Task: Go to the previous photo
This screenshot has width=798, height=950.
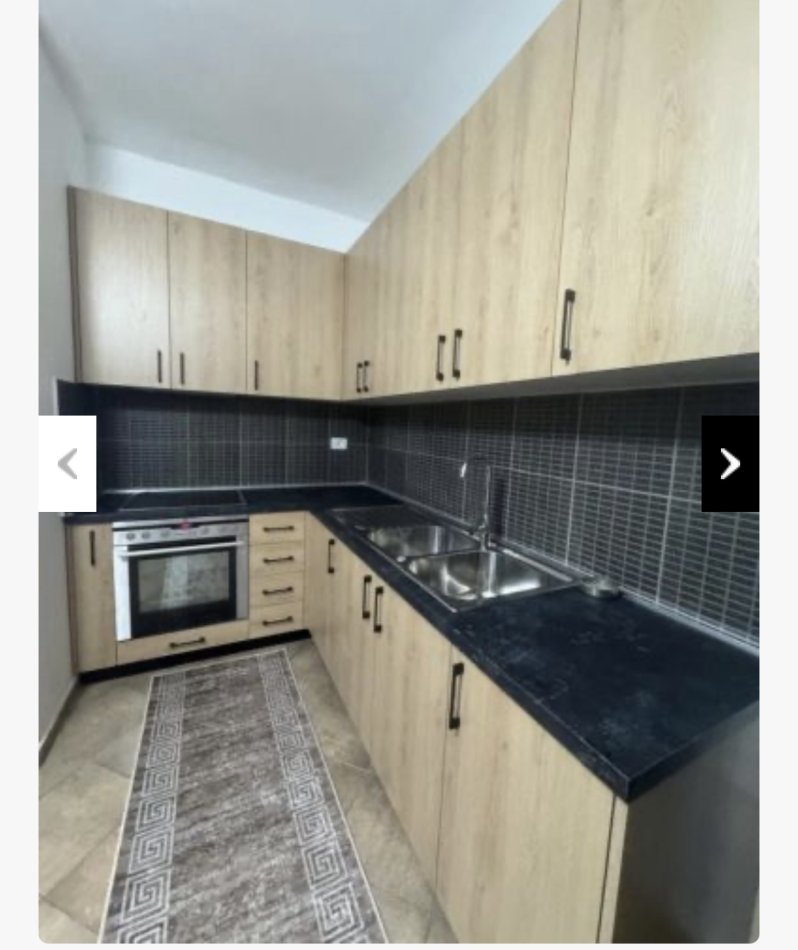Action: (68, 464)
